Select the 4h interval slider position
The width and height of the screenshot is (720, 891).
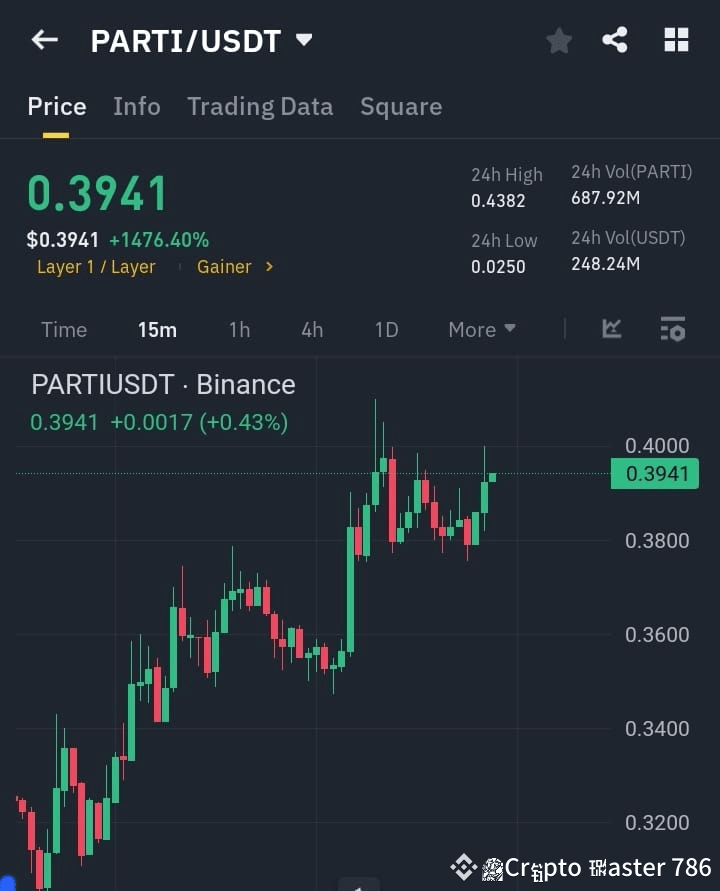(312, 329)
